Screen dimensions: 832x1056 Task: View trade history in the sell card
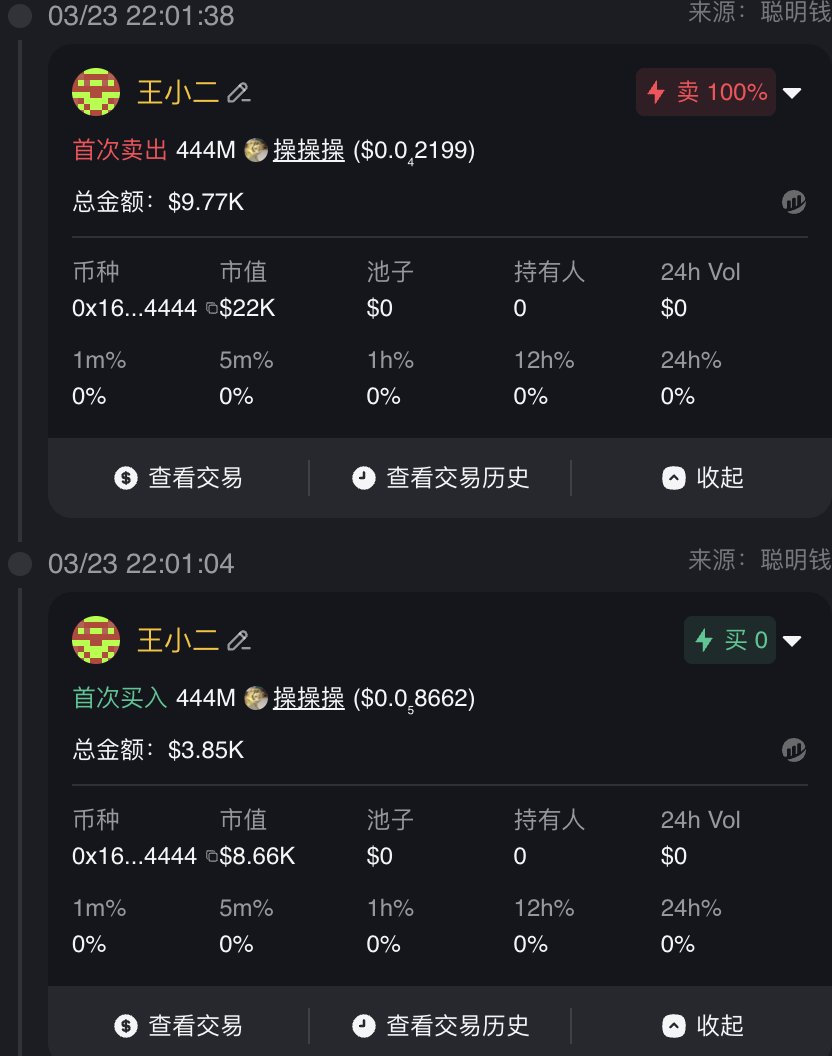(x=441, y=478)
